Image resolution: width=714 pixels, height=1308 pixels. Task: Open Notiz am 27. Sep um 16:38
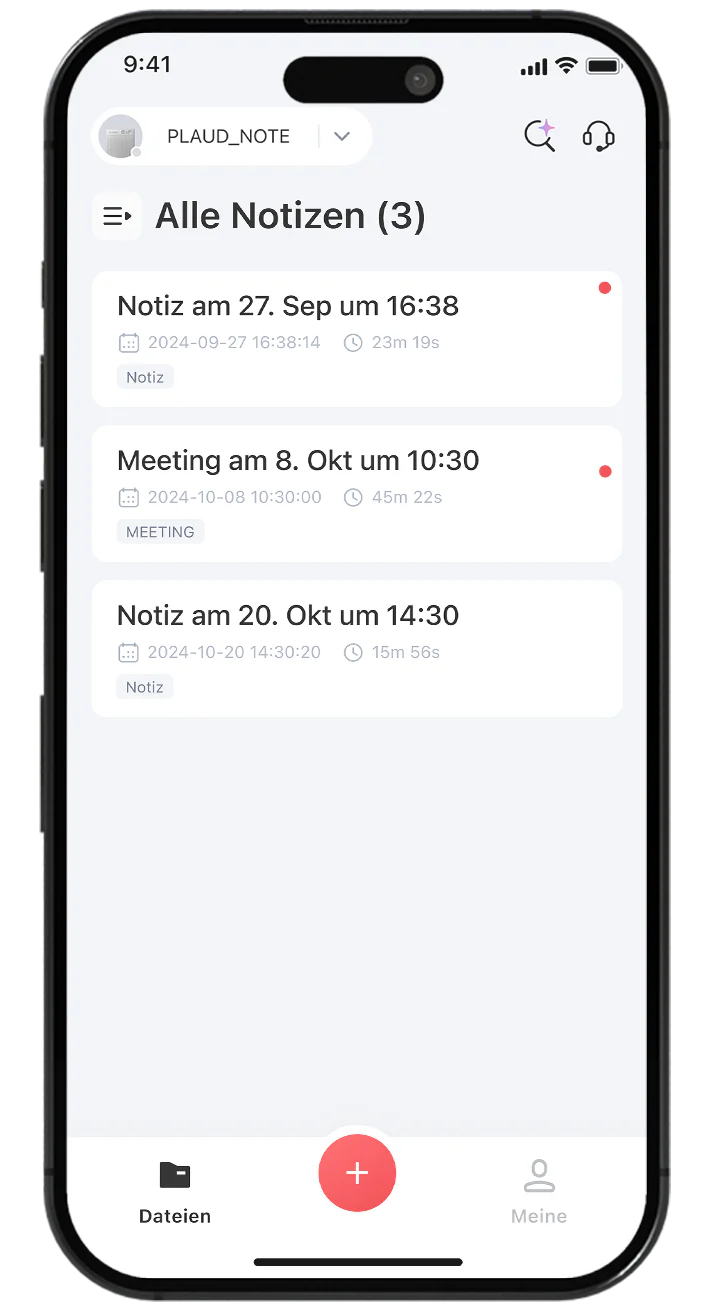tap(356, 339)
